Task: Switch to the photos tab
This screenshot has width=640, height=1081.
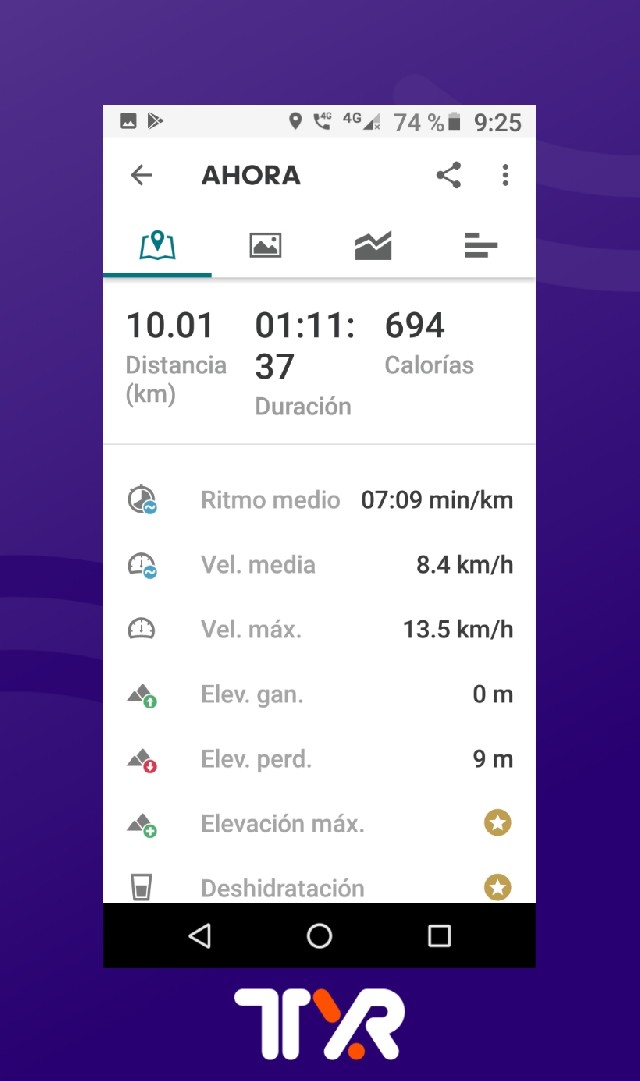Action: [x=265, y=245]
